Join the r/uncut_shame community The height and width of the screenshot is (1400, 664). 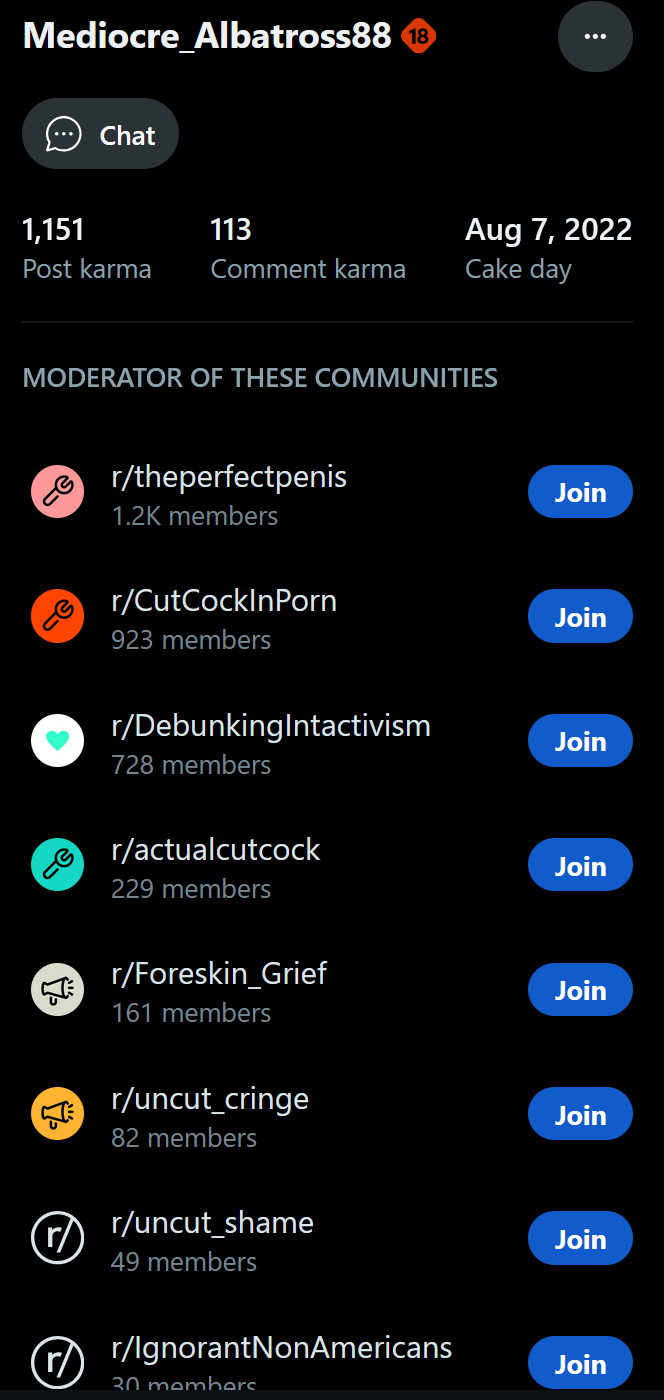pyautogui.click(x=580, y=1239)
